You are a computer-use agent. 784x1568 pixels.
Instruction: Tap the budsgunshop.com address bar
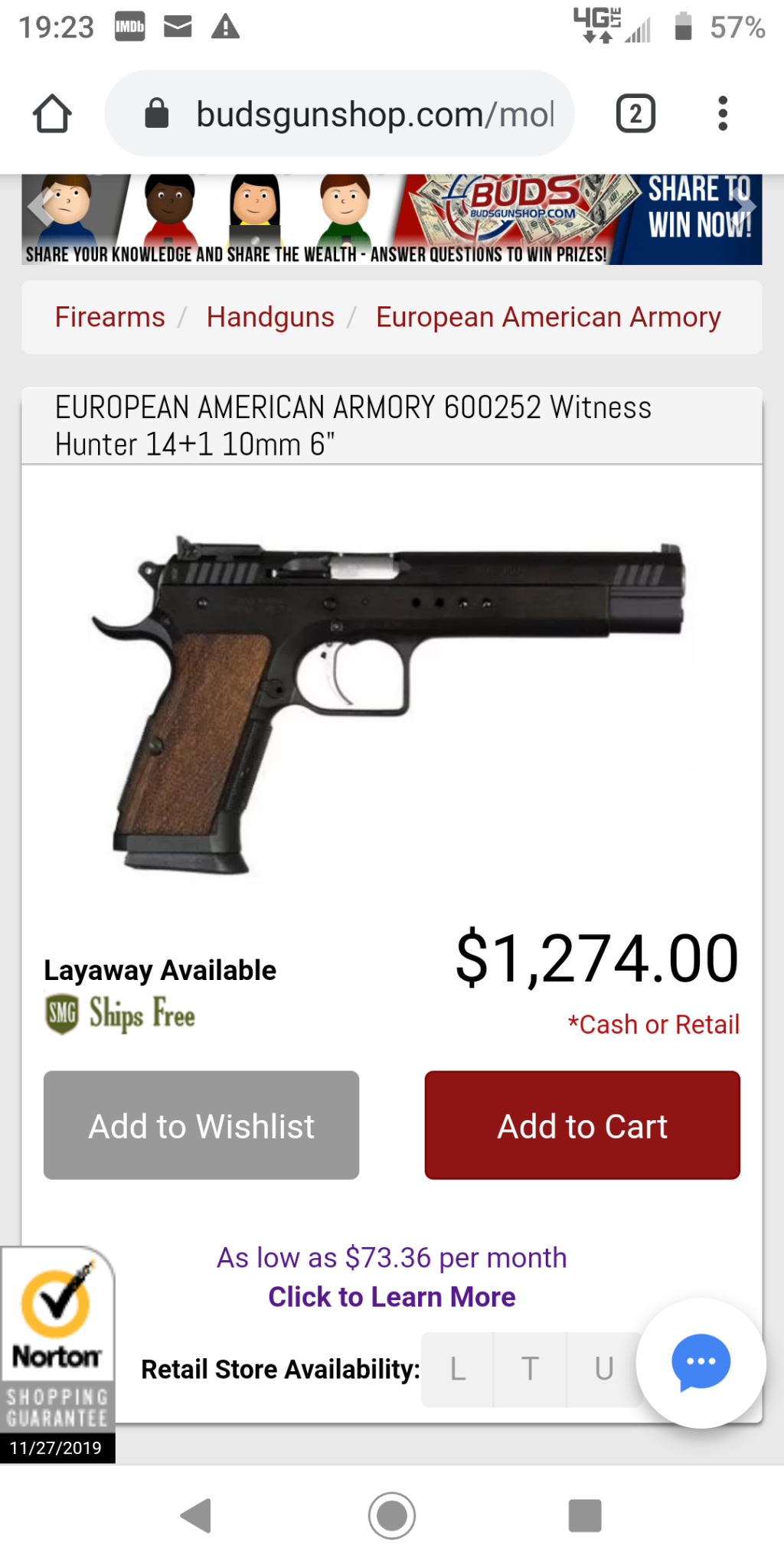(x=360, y=114)
